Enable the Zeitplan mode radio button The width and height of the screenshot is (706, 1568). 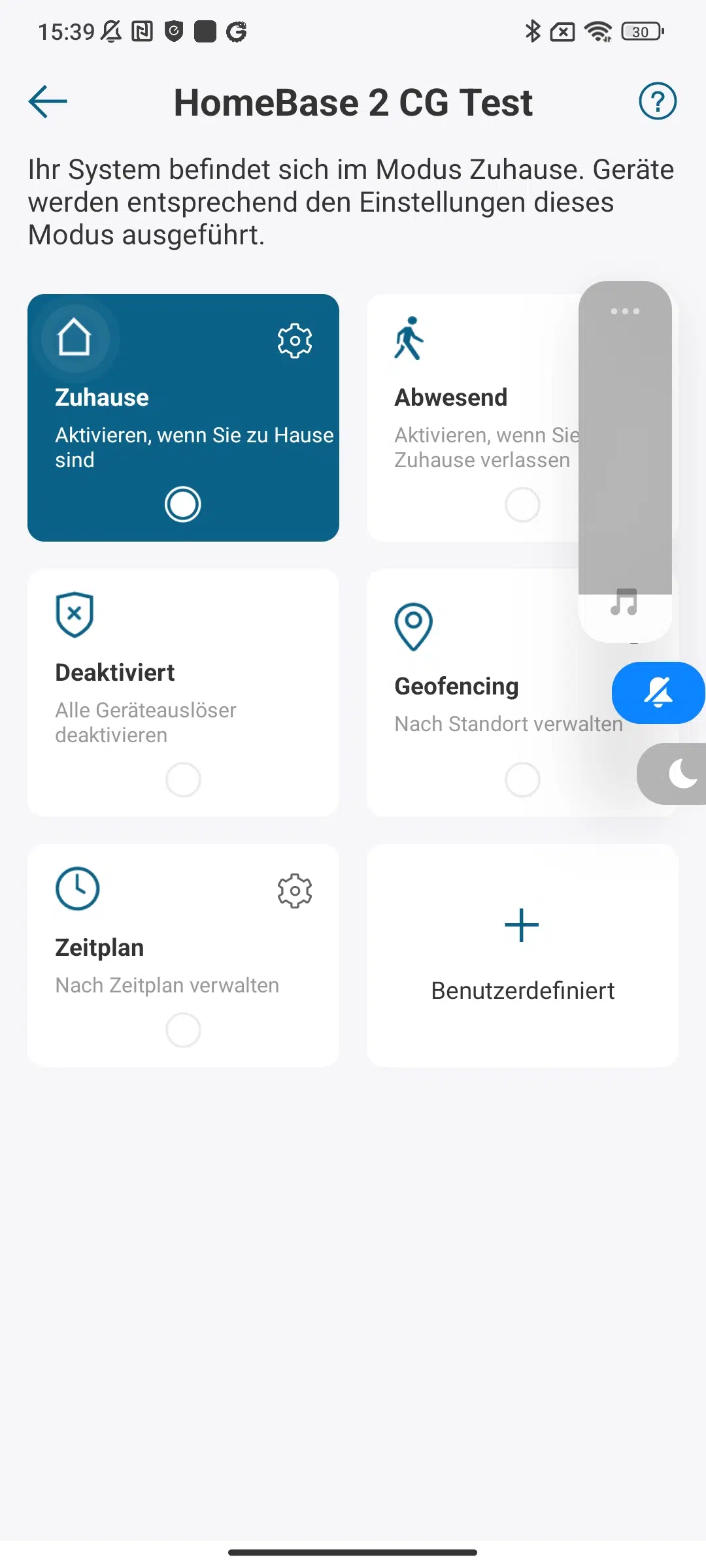(x=183, y=1030)
